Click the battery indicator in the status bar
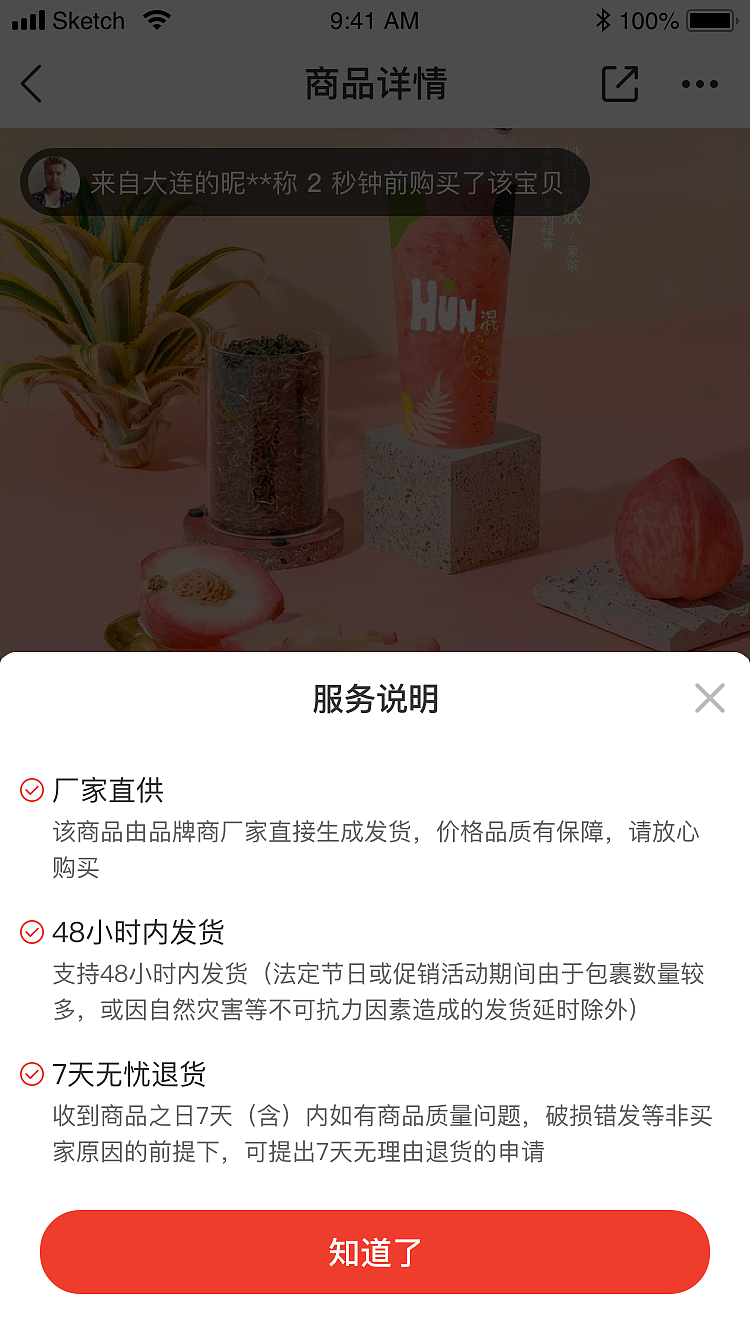Image resolution: width=750 pixels, height=1334 pixels. 712,18
